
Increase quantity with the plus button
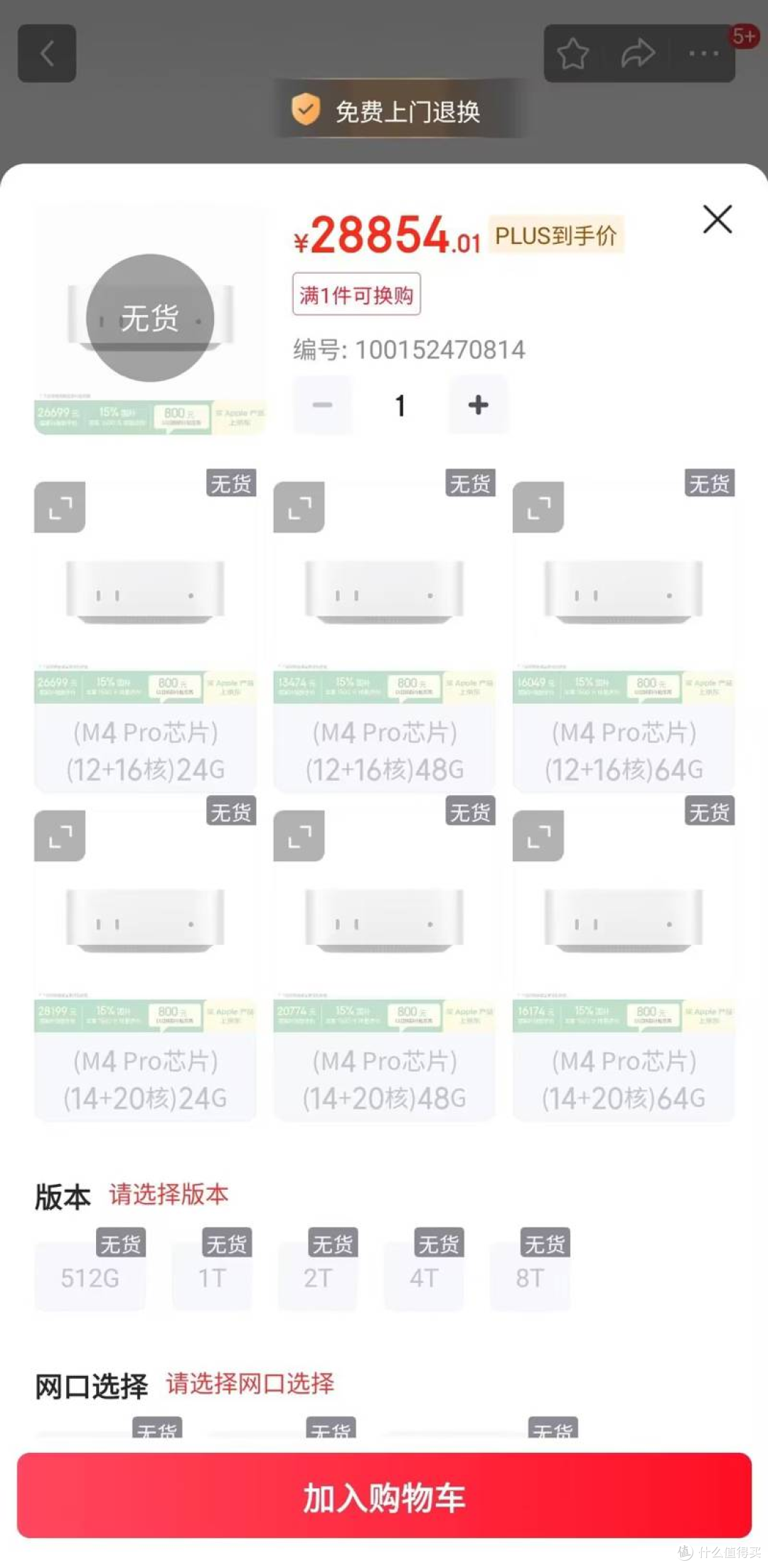[478, 405]
